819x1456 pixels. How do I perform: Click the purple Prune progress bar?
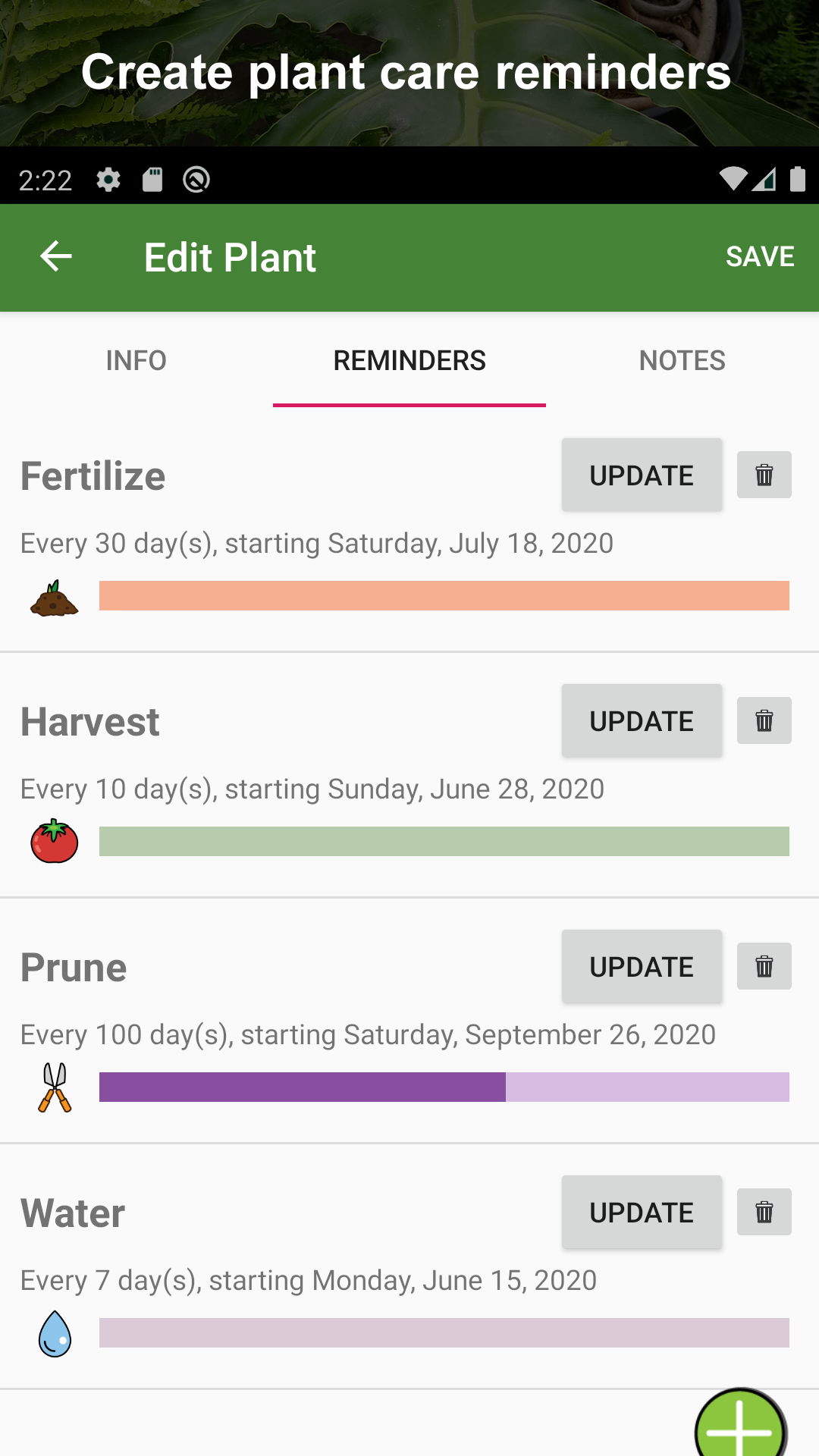303,1086
